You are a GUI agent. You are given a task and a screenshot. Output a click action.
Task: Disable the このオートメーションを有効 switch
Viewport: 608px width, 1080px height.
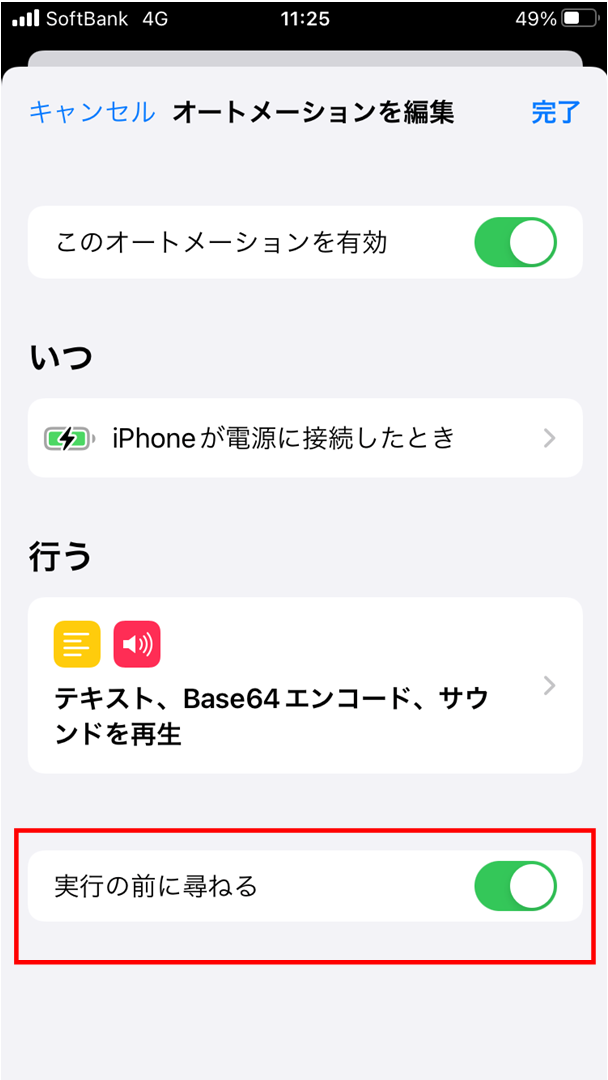click(515, 243)
